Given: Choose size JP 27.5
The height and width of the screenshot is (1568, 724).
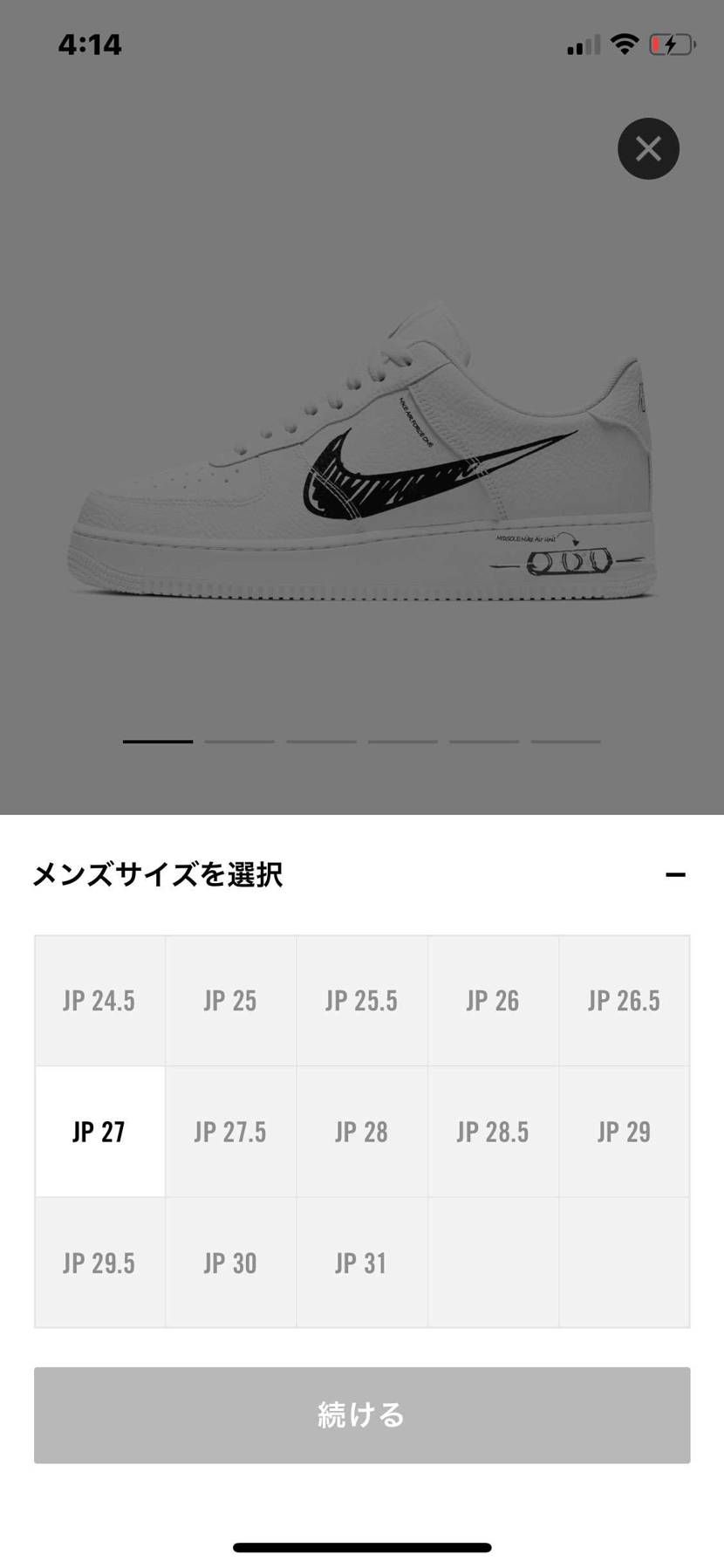Looking at the screenshot, I should [x=230, y=1132].
